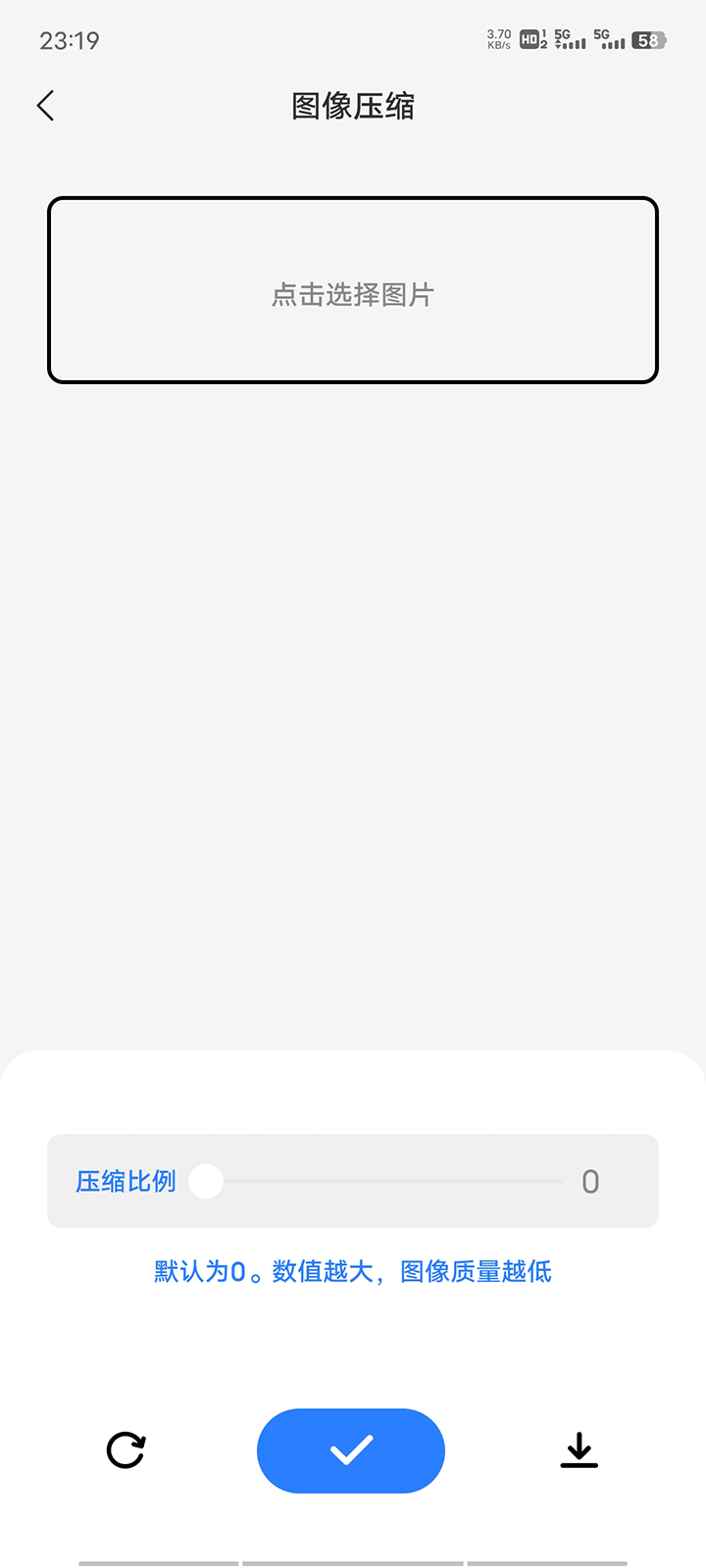The width and height of the screenshot is (706, 1568).
Task: Tap the gray slider settings panel
Action: 353,1181
